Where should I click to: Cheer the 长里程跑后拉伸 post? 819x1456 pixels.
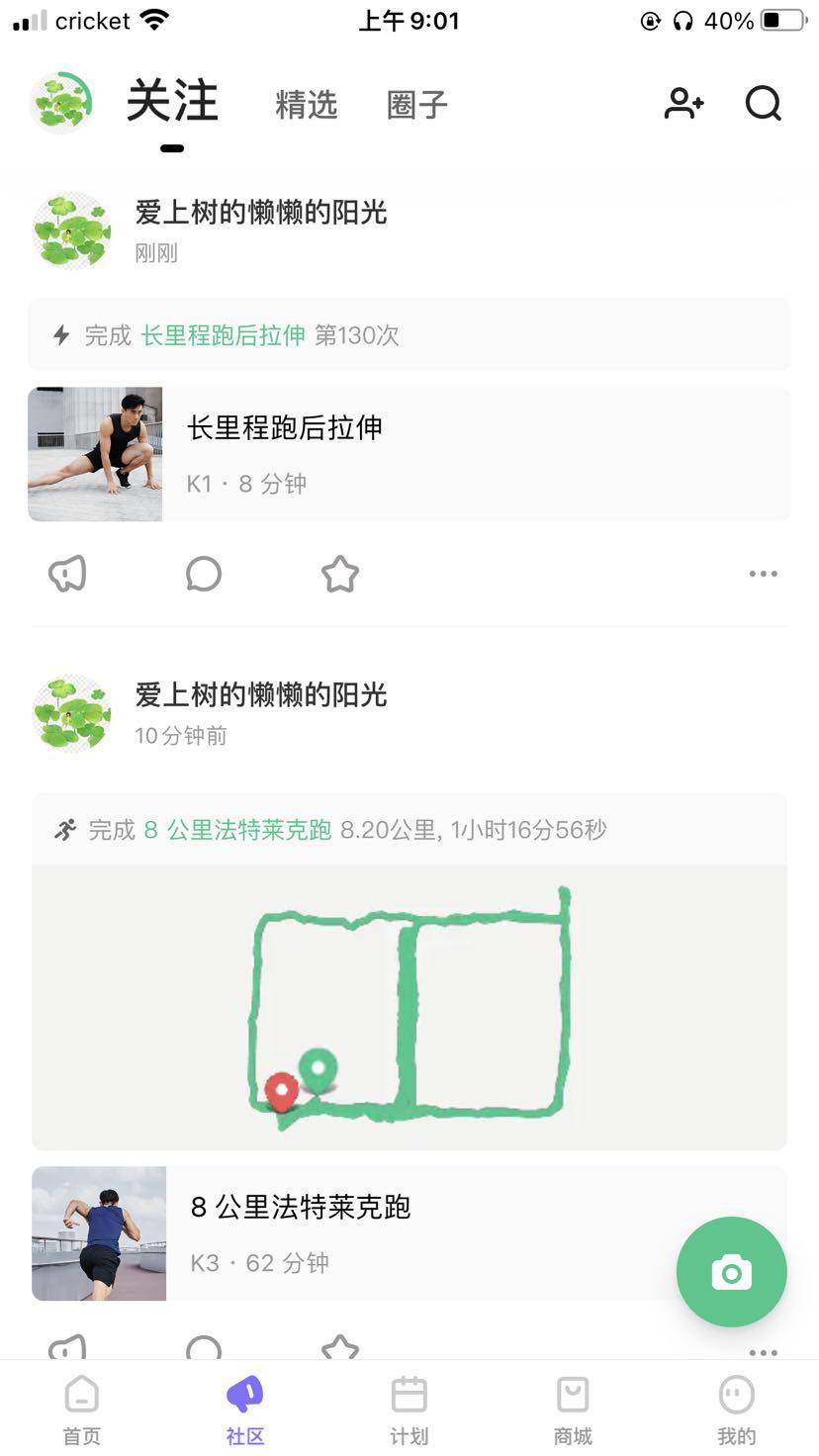[67, 574]
